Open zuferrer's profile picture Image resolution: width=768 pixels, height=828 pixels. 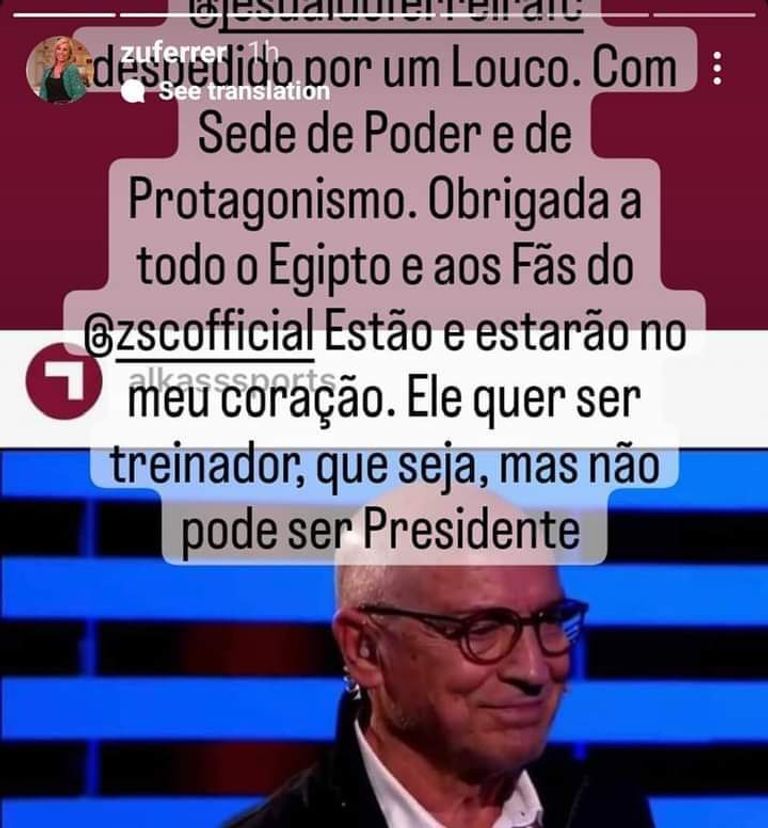(x=66, y=70)
